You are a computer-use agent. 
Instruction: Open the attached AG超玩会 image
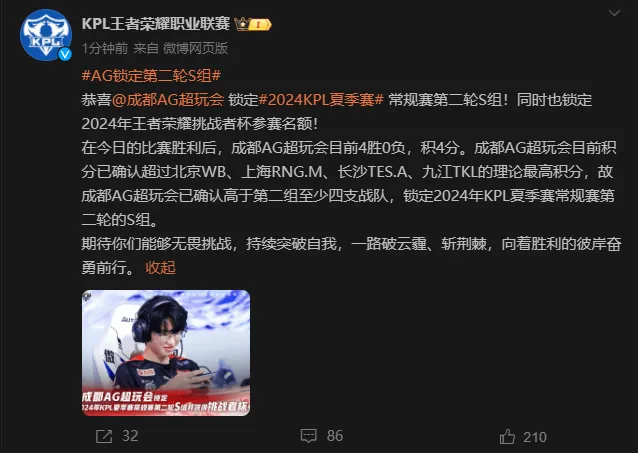click(165, 352)
